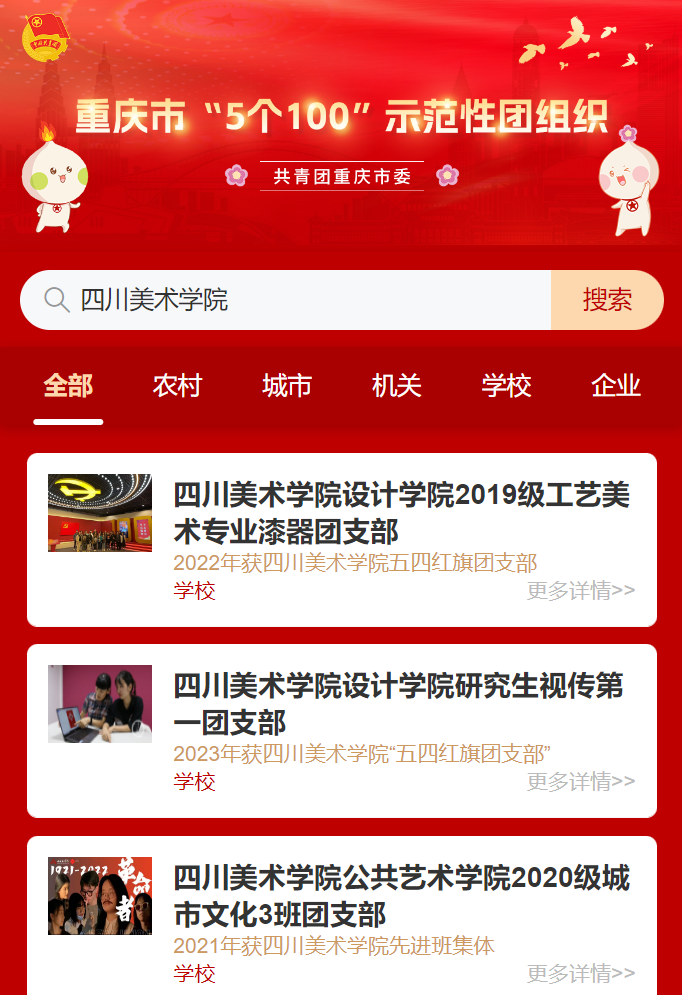Switch to the 全部 tab
Screen dimensions: 682x995
tap(68, 386)
